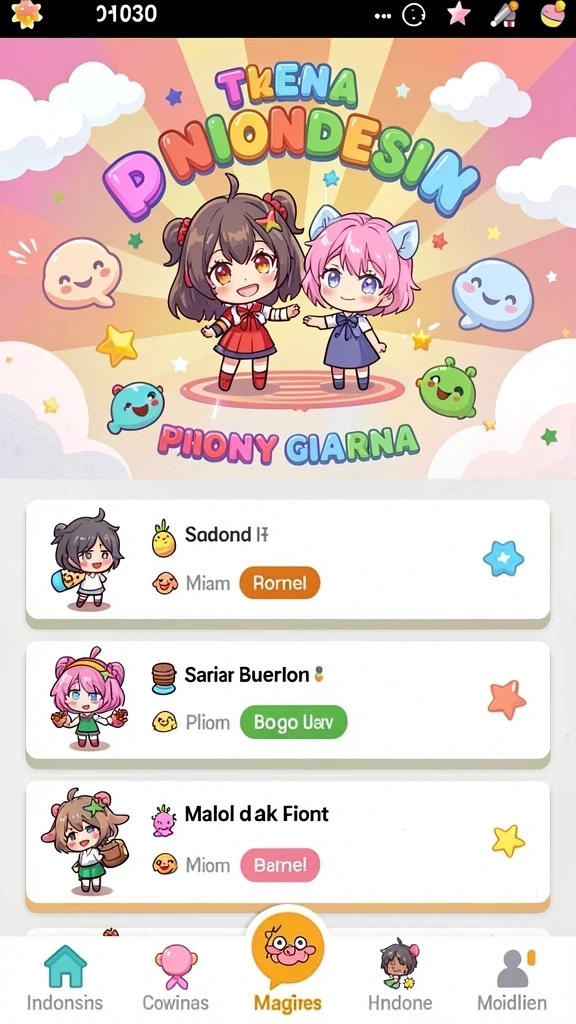The image size is (576, 1024).
Task: Tap the orange star on Sariar Buerlon
Action: 507,699
